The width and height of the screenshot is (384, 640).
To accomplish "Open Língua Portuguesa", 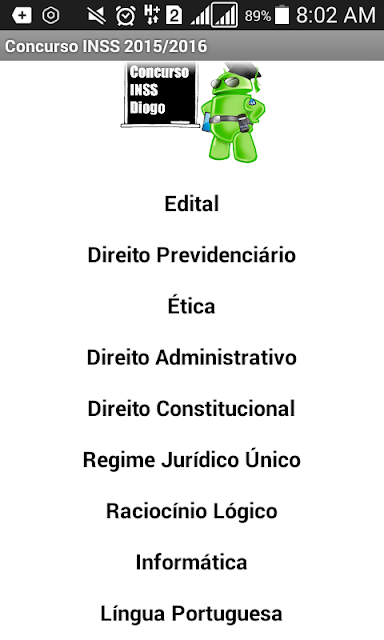I will tap(192, 614).
